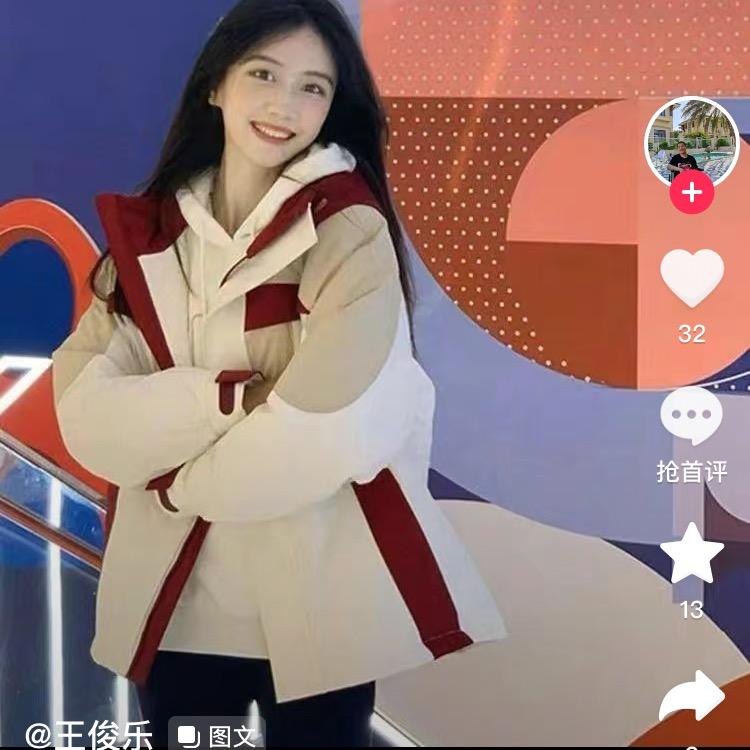Like this post with the heart

691,279
